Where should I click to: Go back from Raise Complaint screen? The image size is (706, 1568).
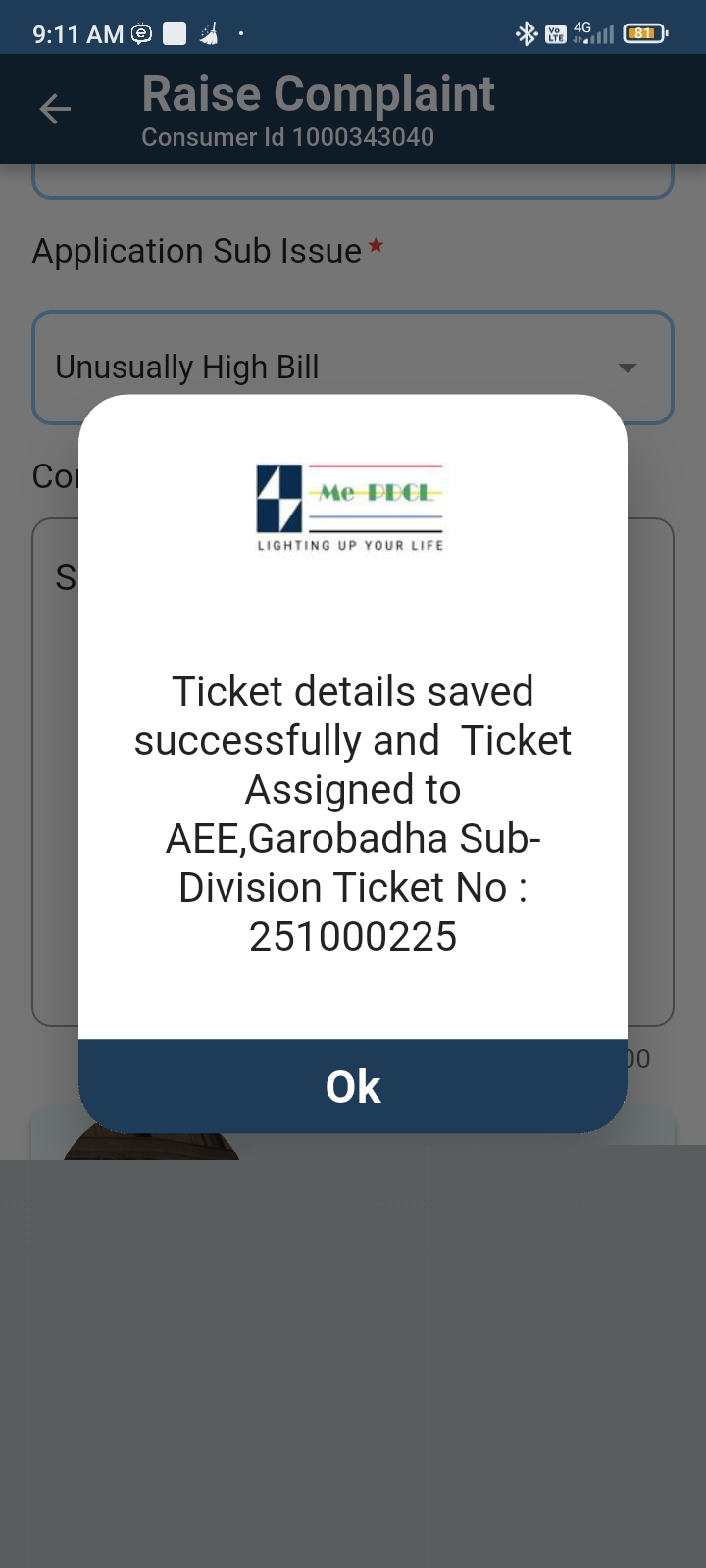click(x=55, y=109)
